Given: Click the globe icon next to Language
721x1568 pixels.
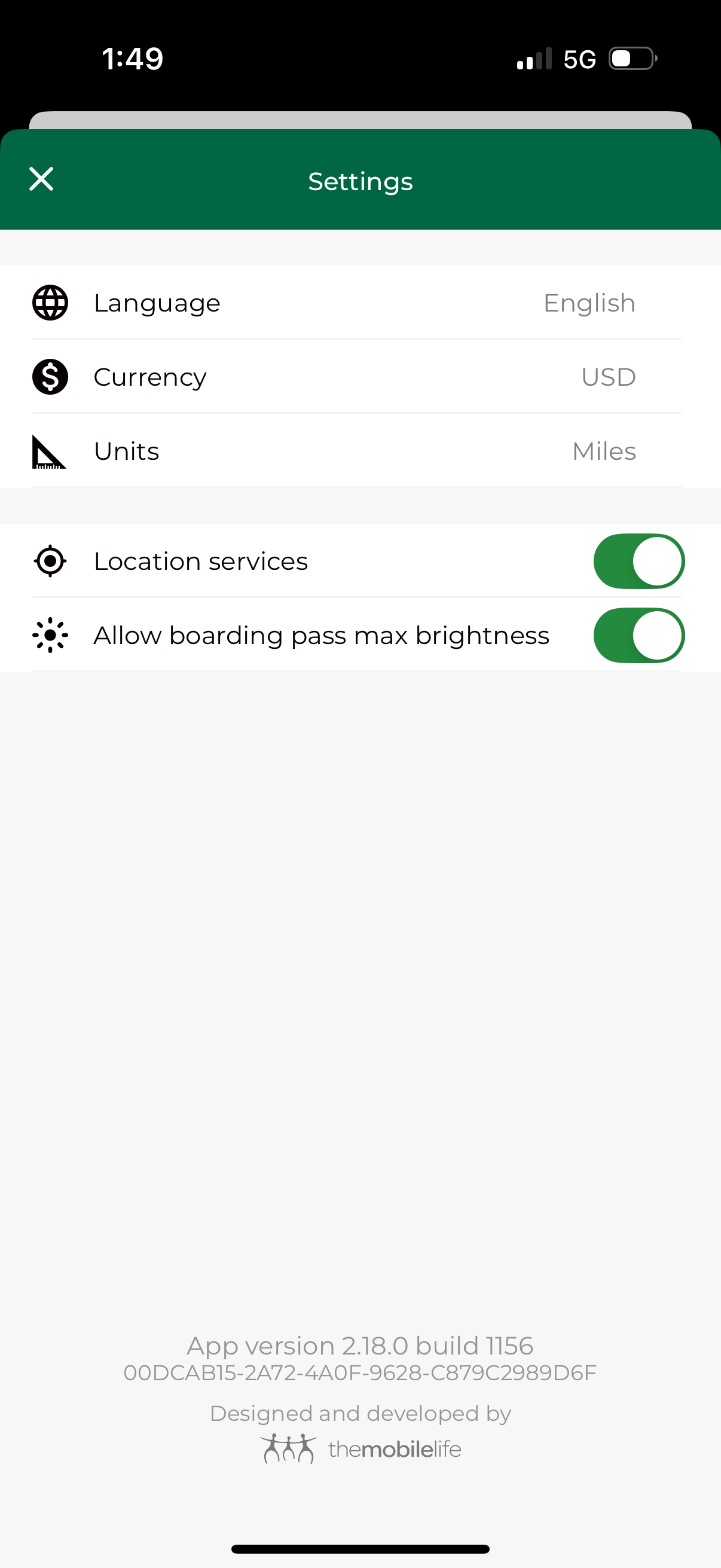Looking at the screenshot, I should pyautogui.click(x=49, y=303).
